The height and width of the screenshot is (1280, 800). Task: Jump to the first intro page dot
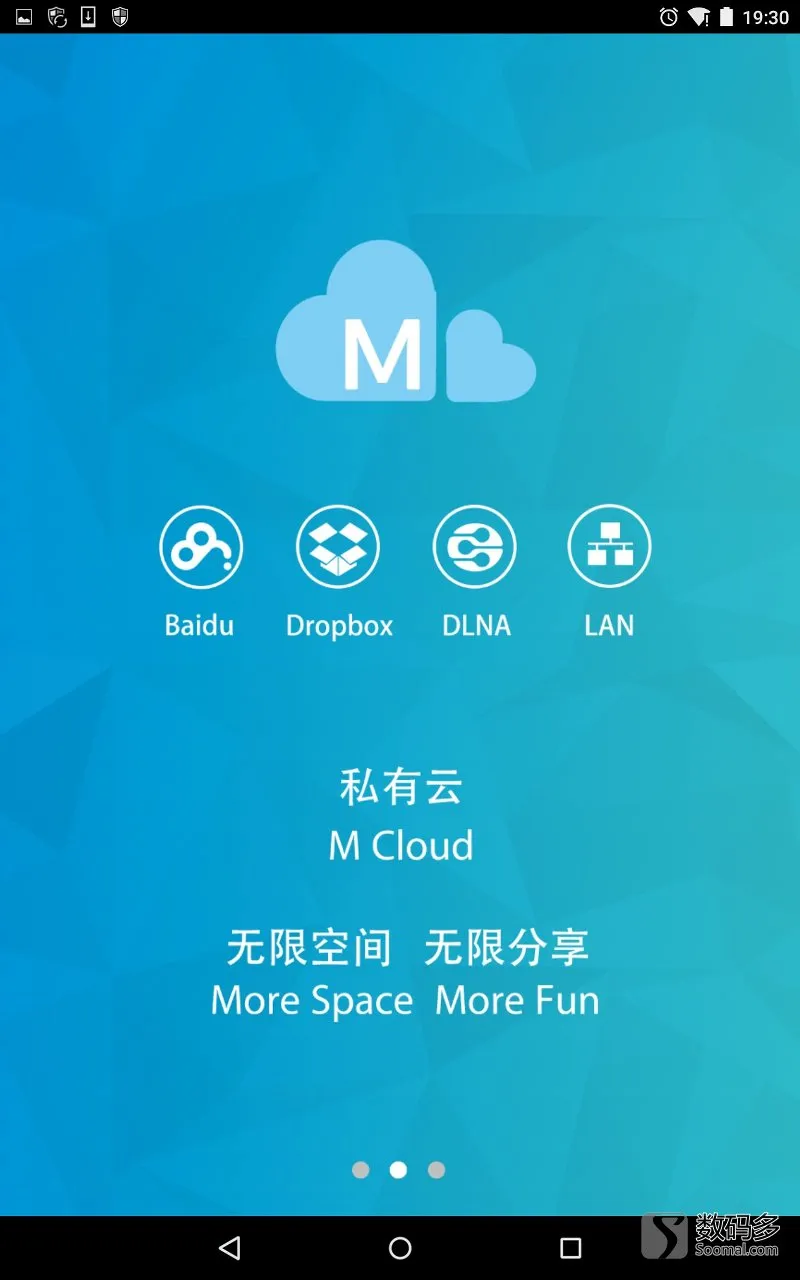pos(361,1170)
